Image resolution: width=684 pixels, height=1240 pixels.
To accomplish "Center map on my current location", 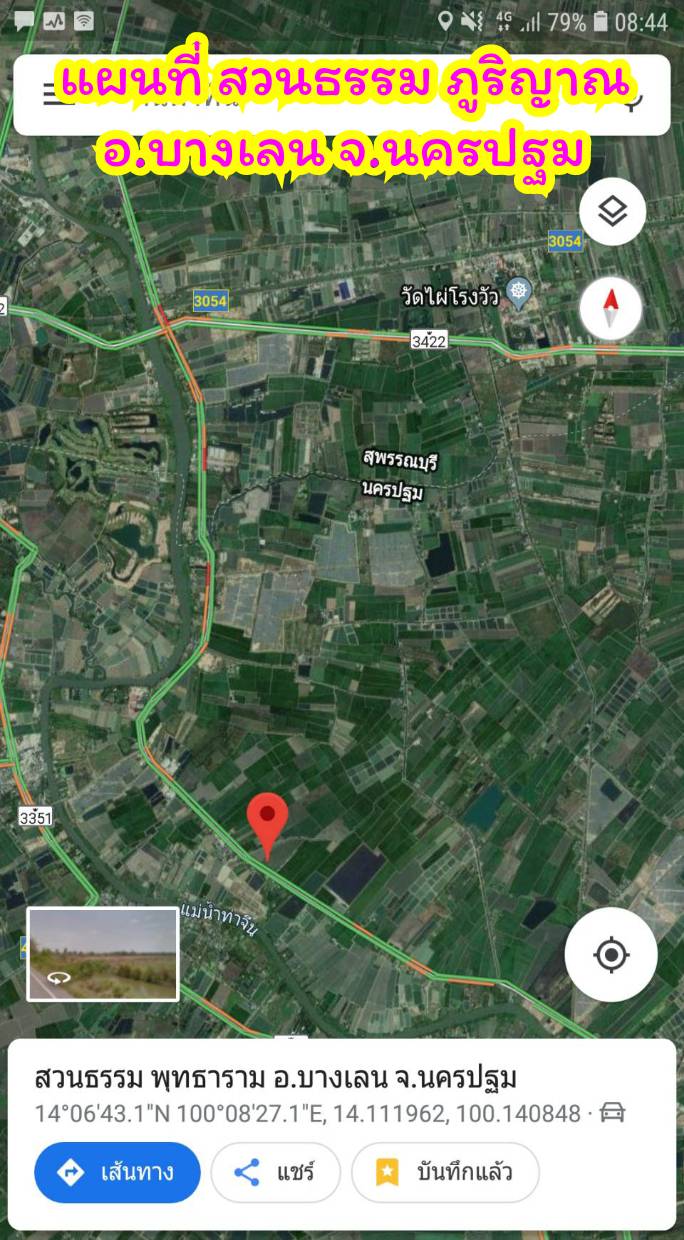I will click(611, 954).
